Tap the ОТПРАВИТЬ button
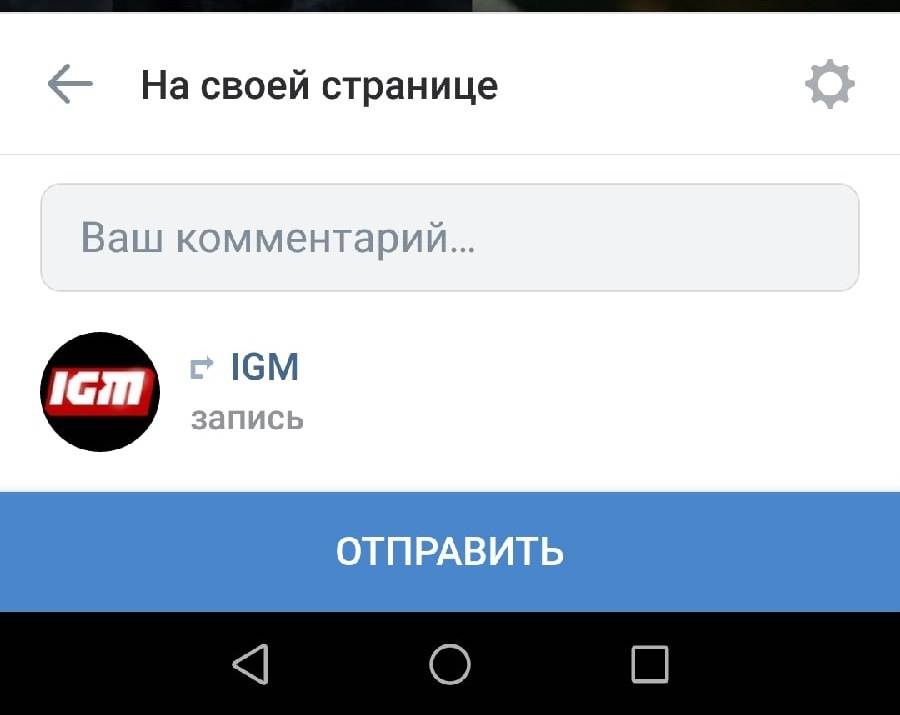Viewport: 900px width, 715px height. [x=450, y=551]
